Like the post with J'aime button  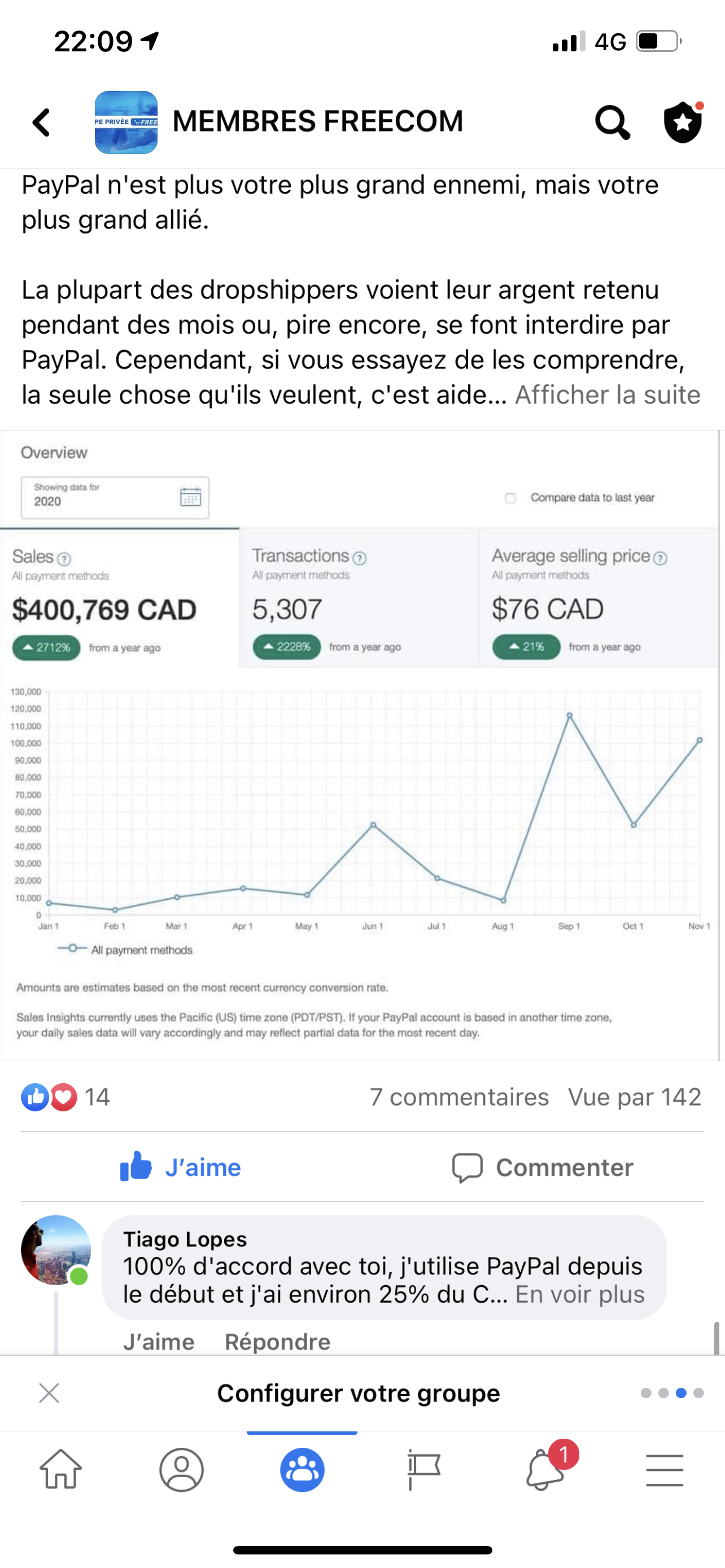click(x=181, y=1167)
